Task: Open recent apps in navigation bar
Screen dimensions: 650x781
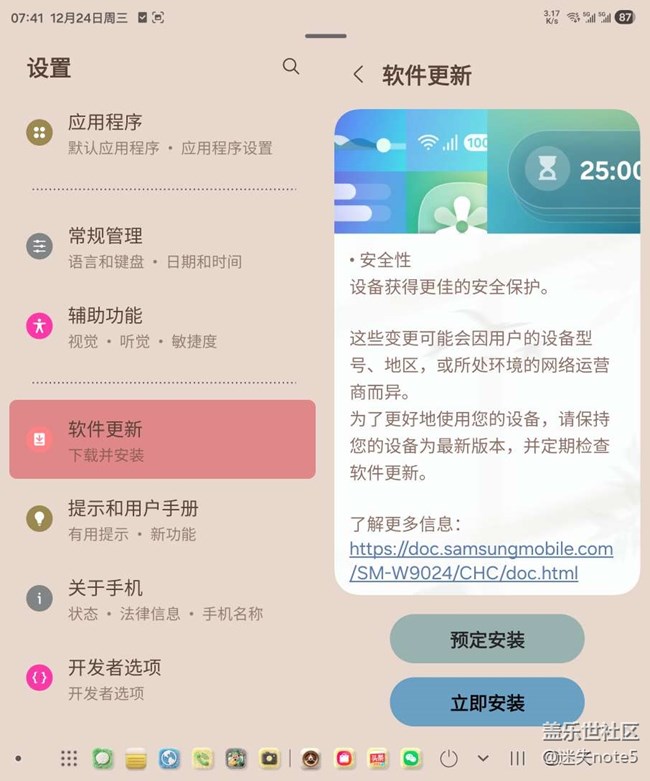Action: click(518, 759)
